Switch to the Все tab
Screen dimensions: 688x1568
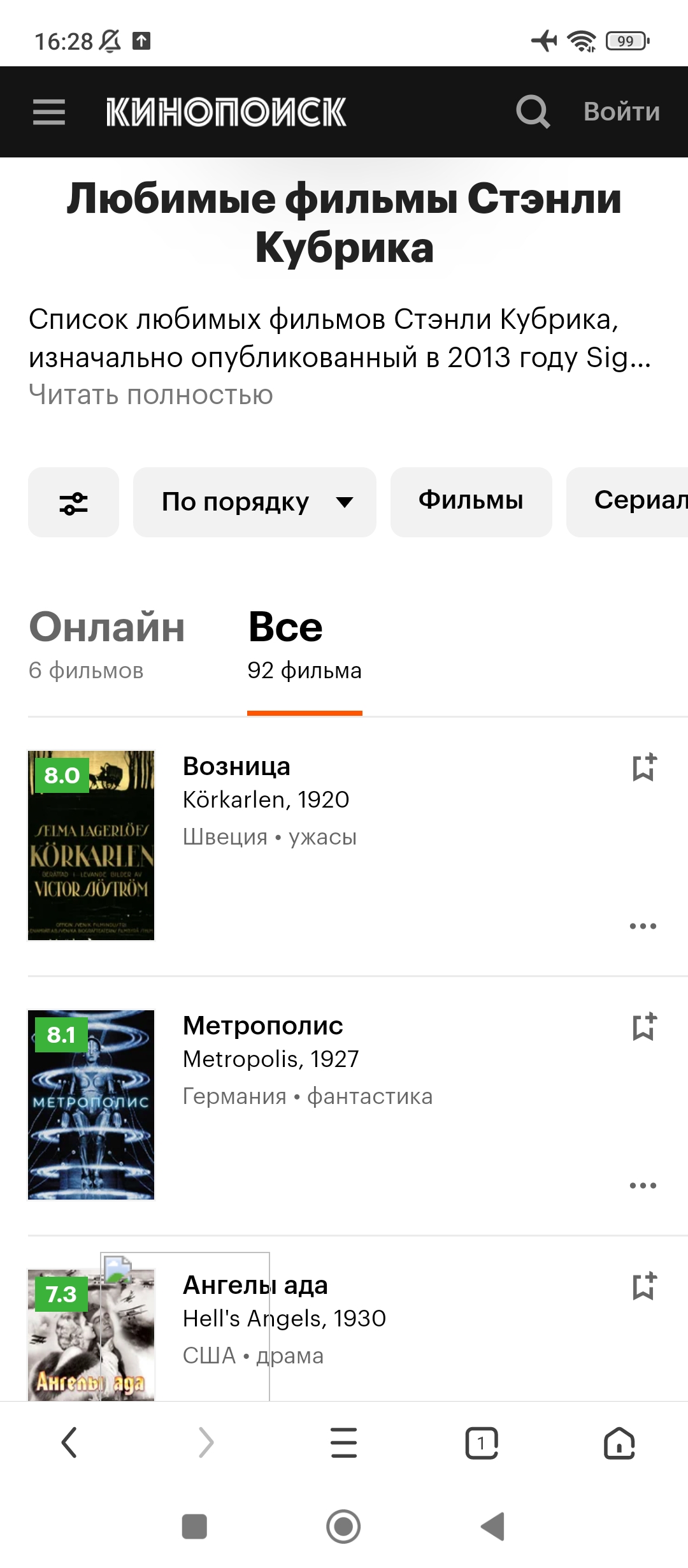click(x=304, y=644)
